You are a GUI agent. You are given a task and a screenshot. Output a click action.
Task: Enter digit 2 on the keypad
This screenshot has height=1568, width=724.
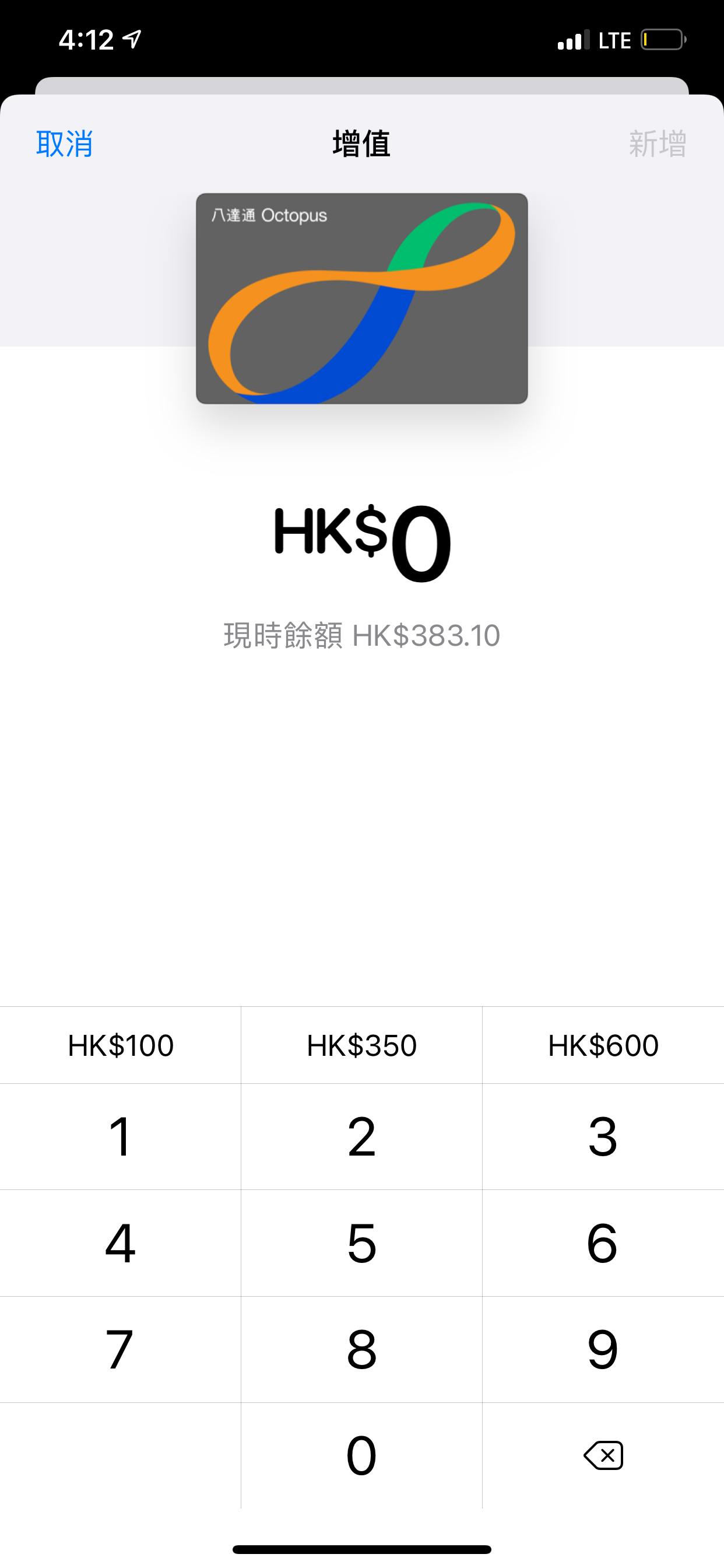[362, 1136]
